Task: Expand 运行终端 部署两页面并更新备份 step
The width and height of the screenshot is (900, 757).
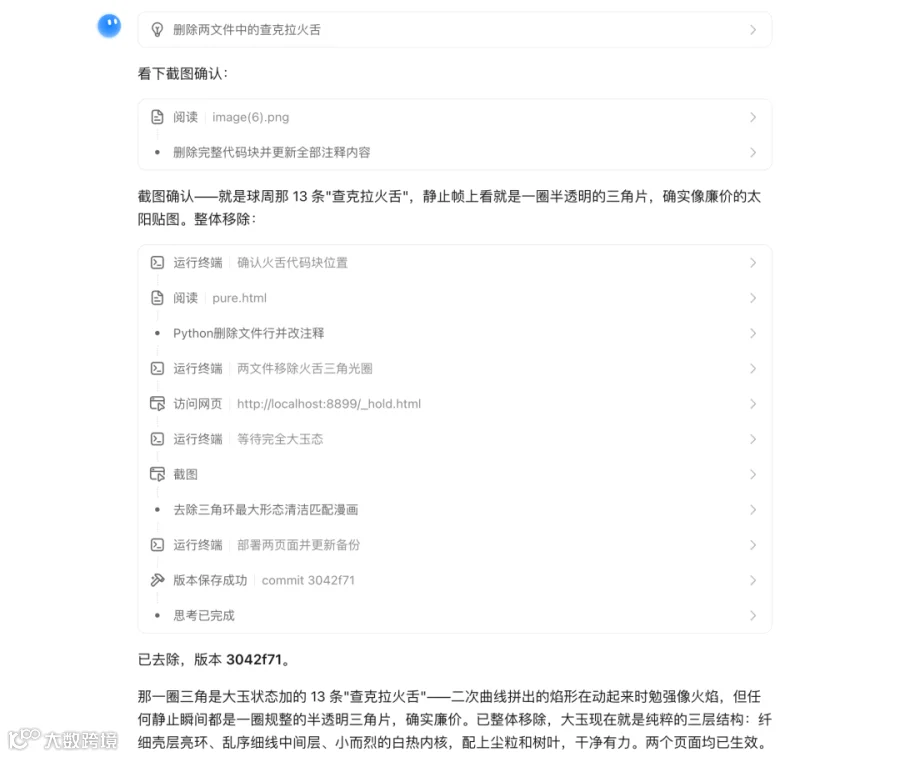Action: coord(454,545)
